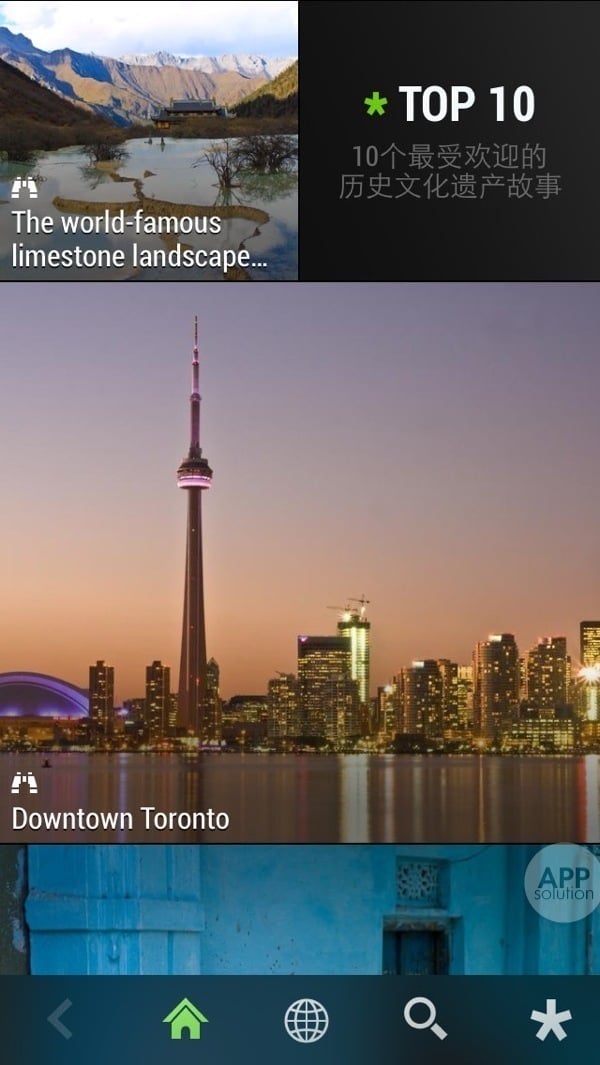Open search with the magnifier icon

coord(426,1020)
